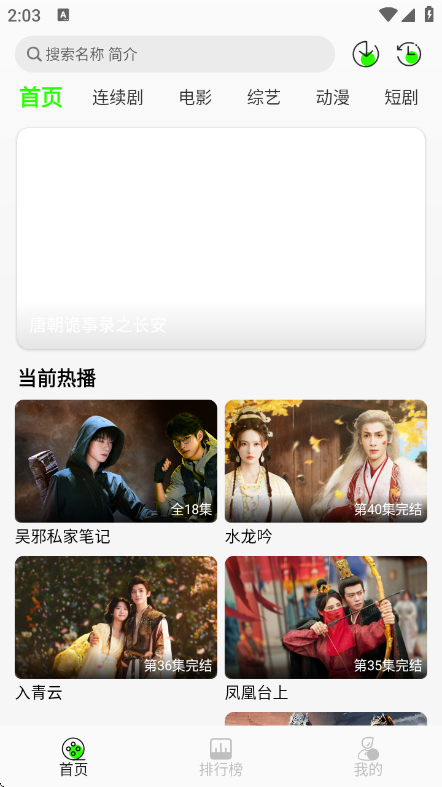Tap the search box 搜索名称 简介
This screenshot has width=442, height=787.
pos(175,54)
